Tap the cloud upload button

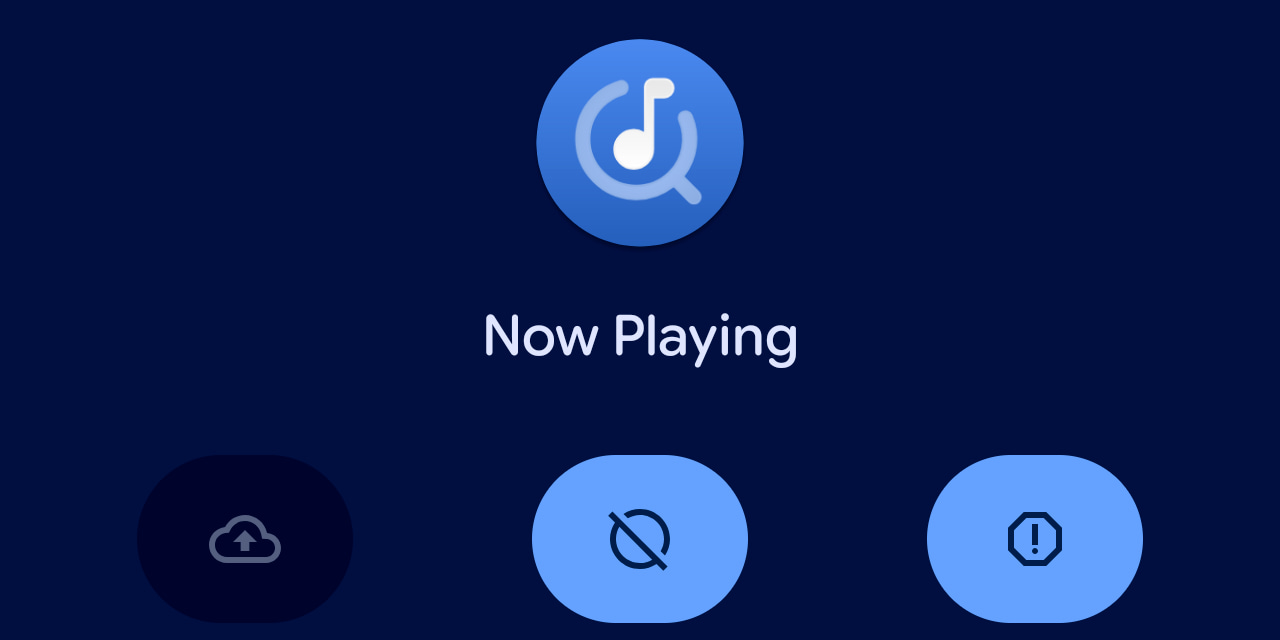pos(245,539)
